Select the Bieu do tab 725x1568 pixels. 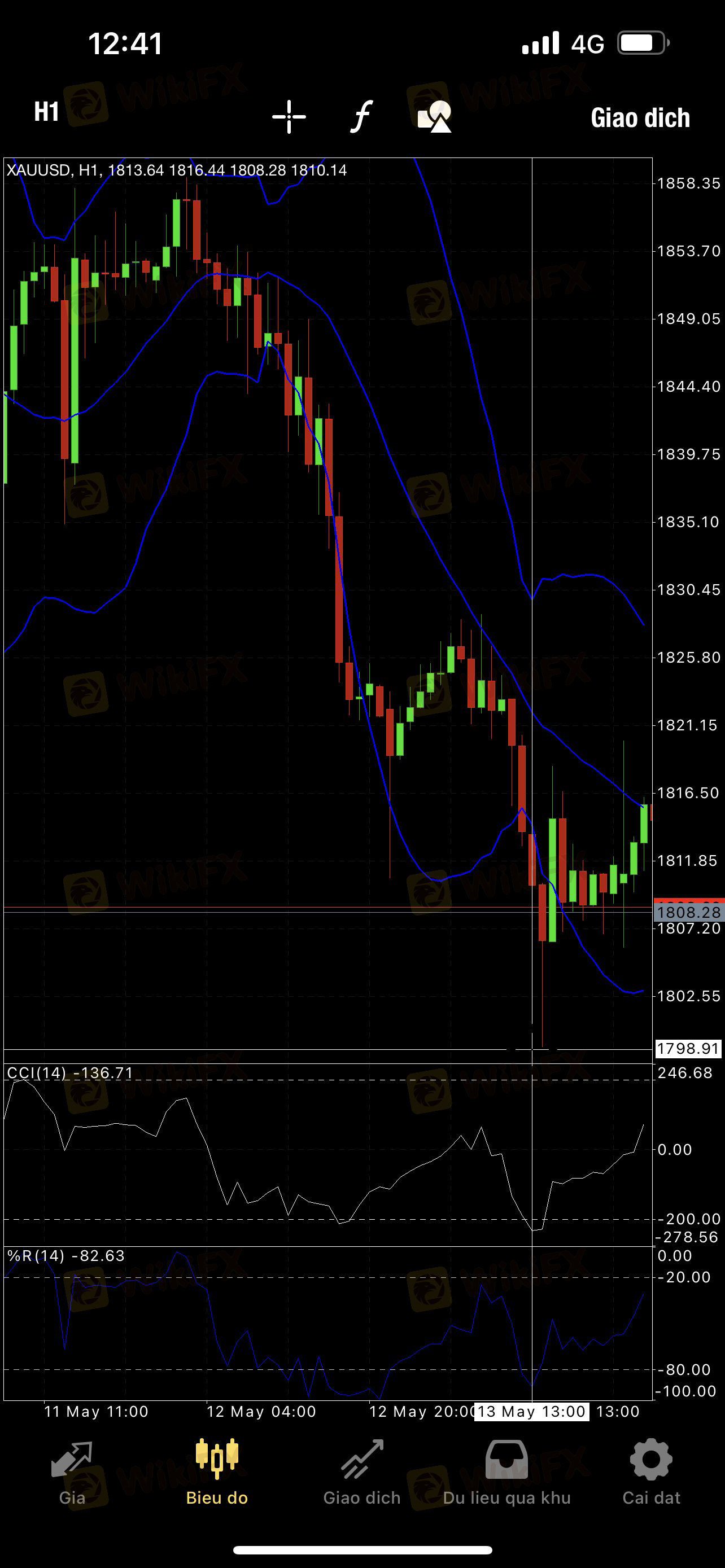click(x=217, y=1470)
